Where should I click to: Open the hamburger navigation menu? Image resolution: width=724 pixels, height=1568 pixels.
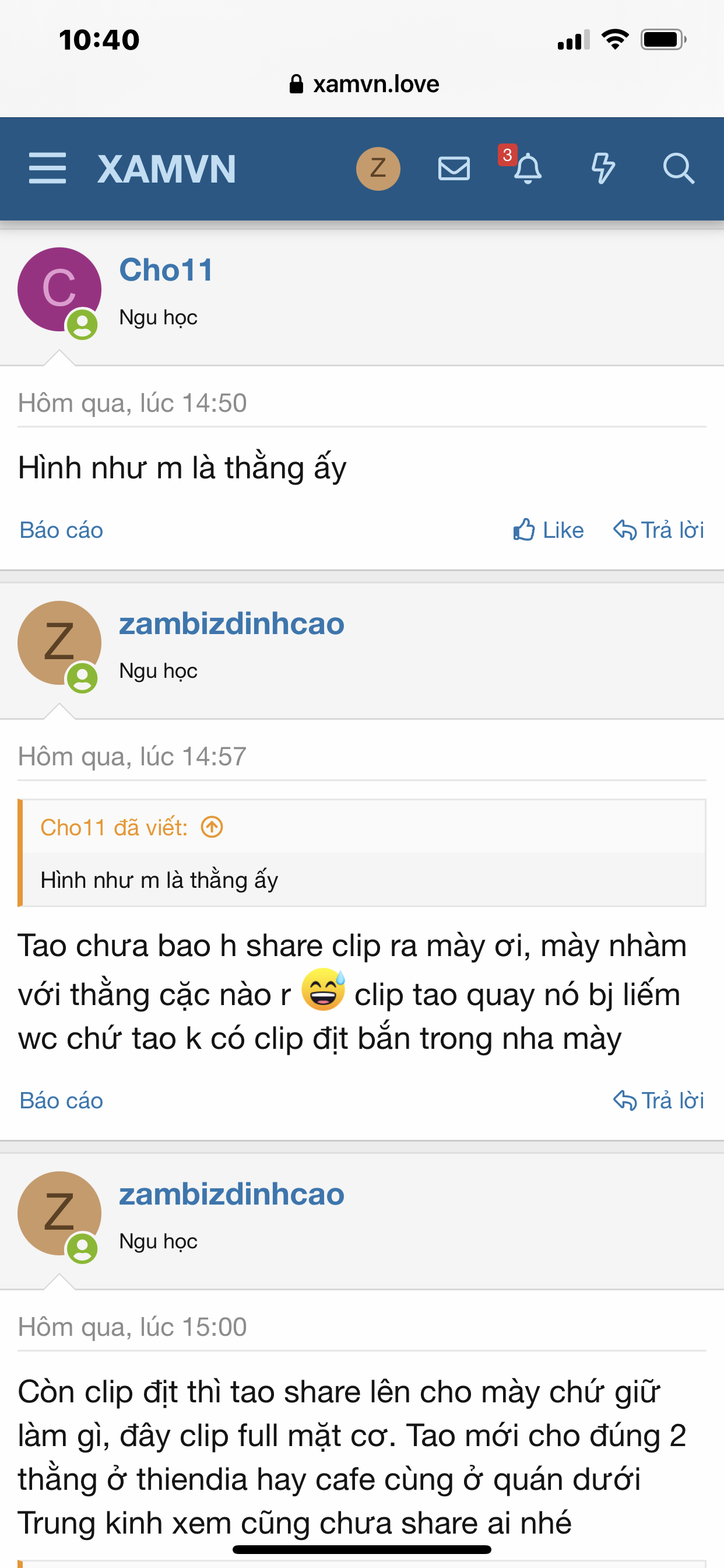click(x=47, y=169)
